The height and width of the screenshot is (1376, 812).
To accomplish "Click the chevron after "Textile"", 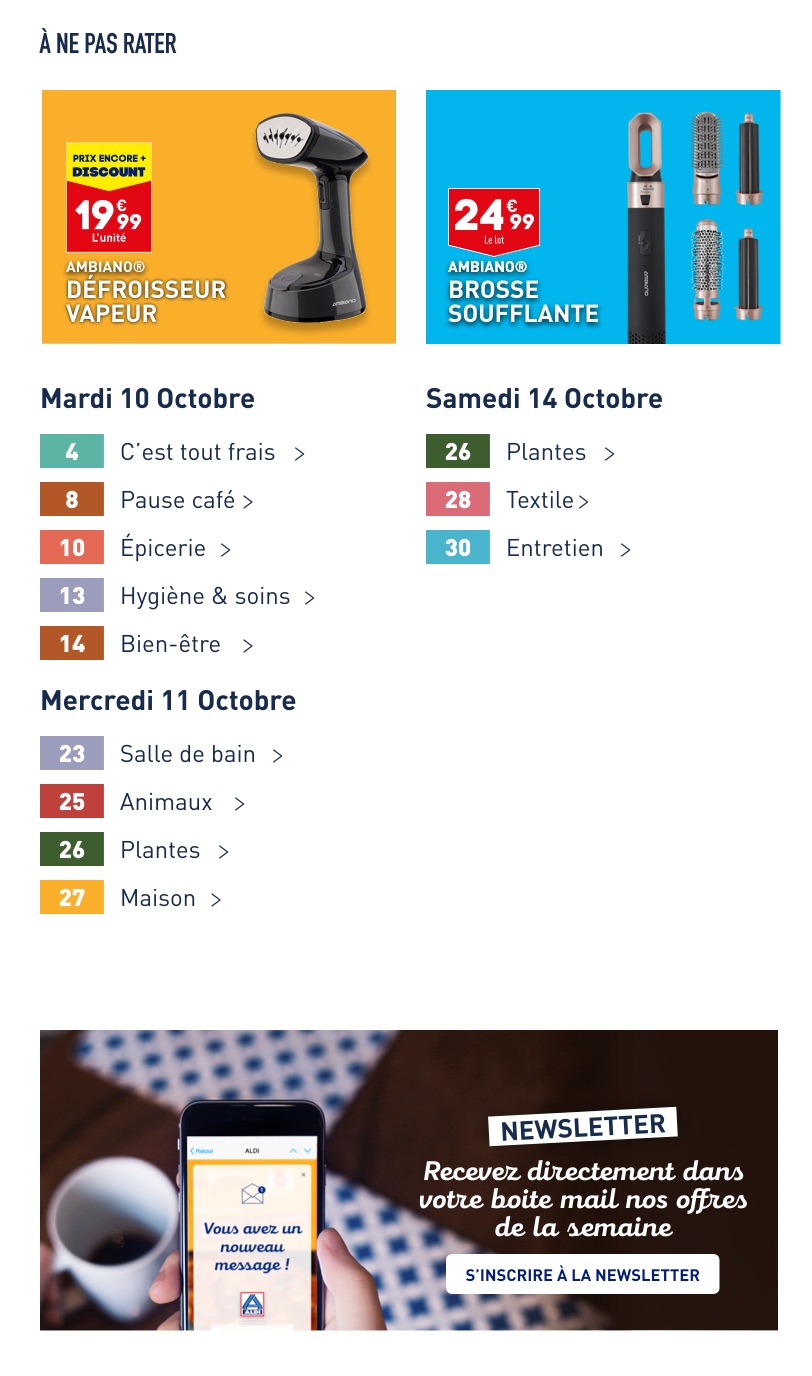I will [584, 499].
